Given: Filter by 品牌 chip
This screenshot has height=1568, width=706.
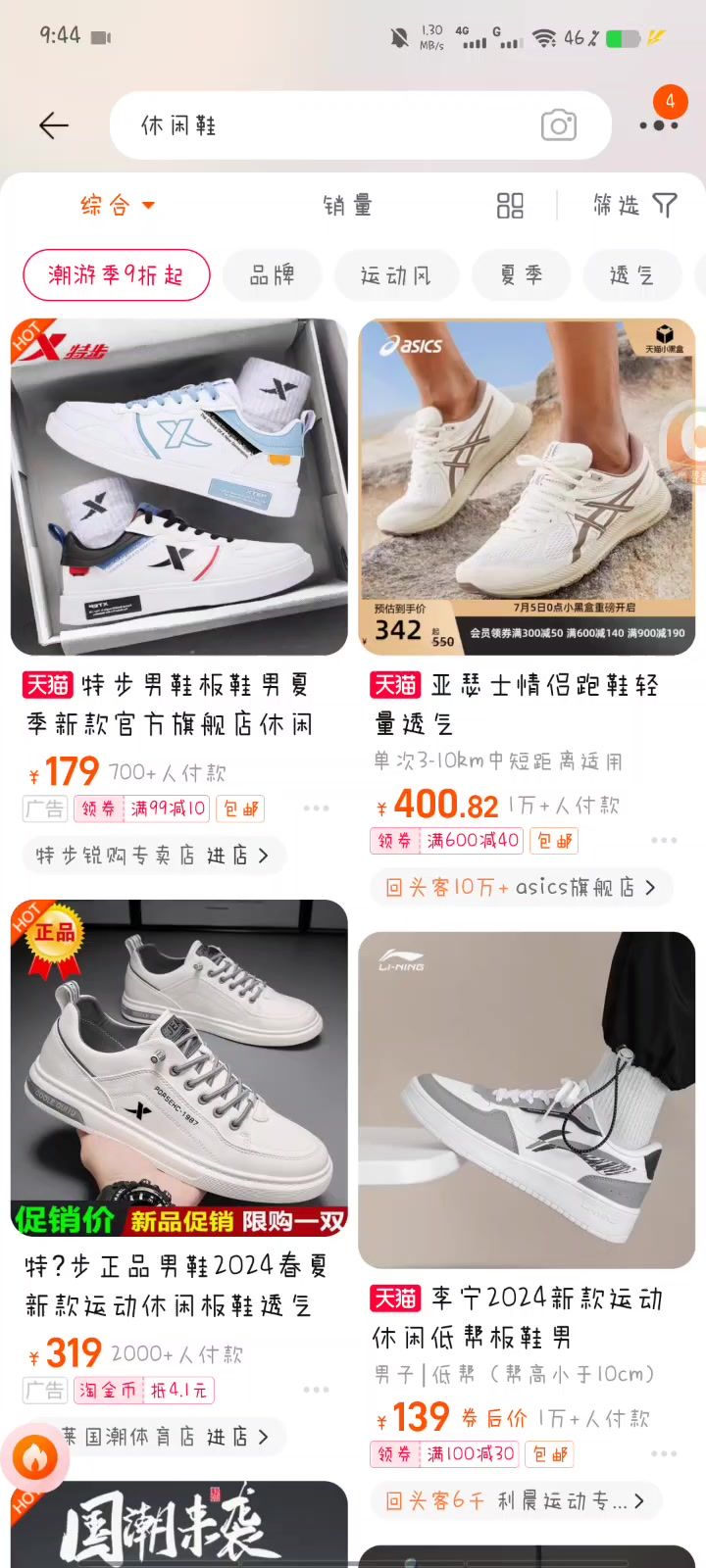Looking at the screenshot, I should [x=272, y=275].
